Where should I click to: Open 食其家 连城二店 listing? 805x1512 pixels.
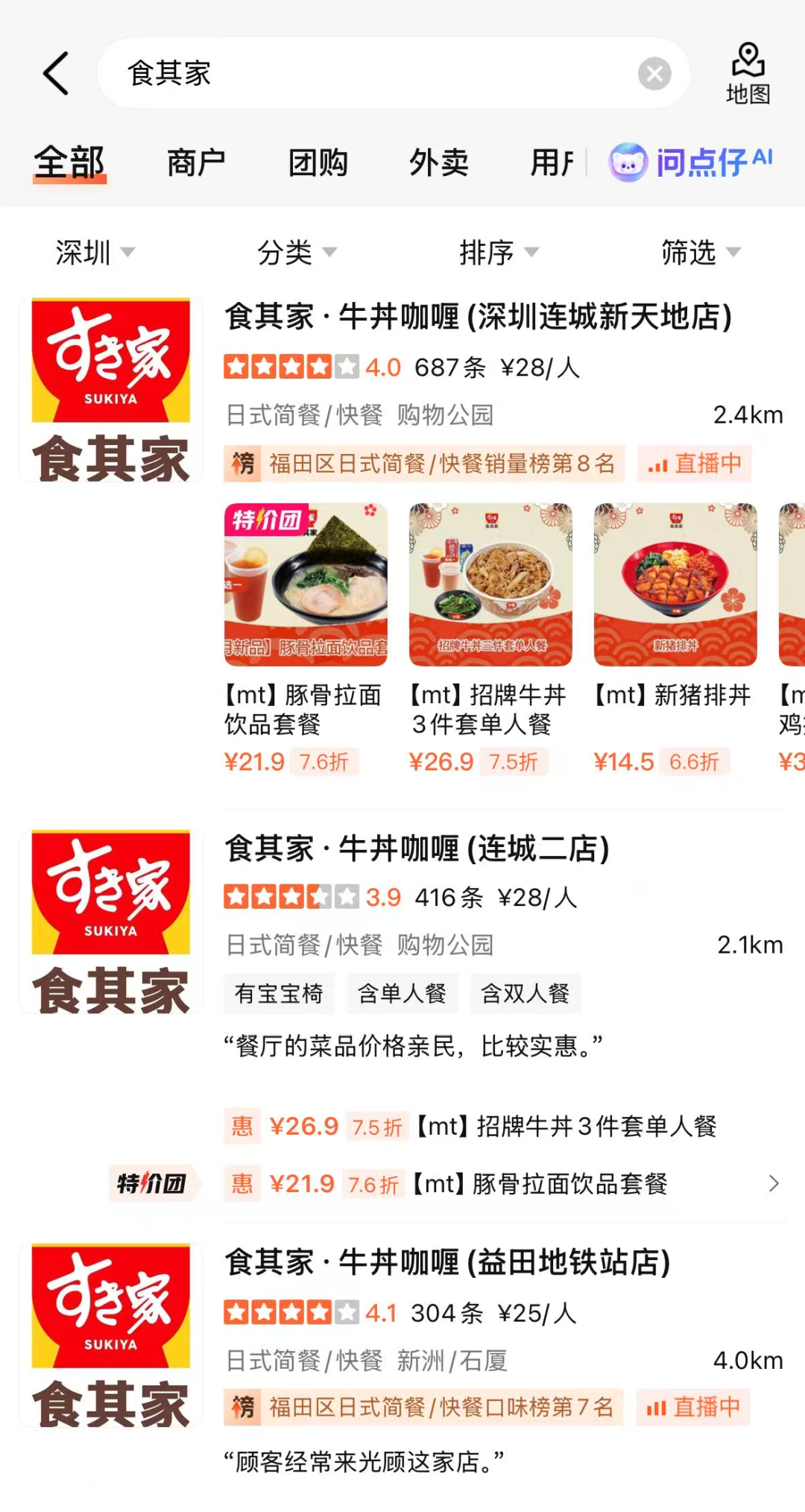[x=417, y=848]
